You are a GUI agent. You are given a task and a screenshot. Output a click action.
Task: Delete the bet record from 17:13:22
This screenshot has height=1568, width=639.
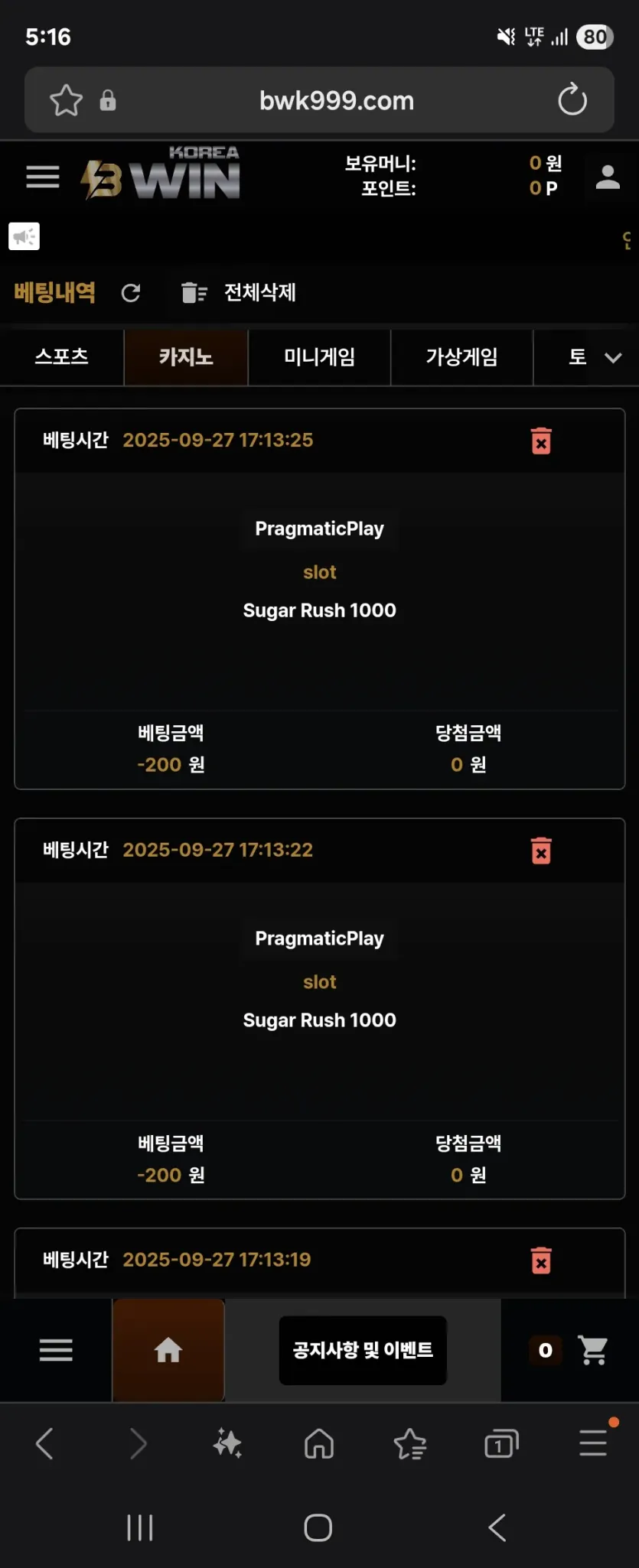pyautogui.click(x=541, y=851)
